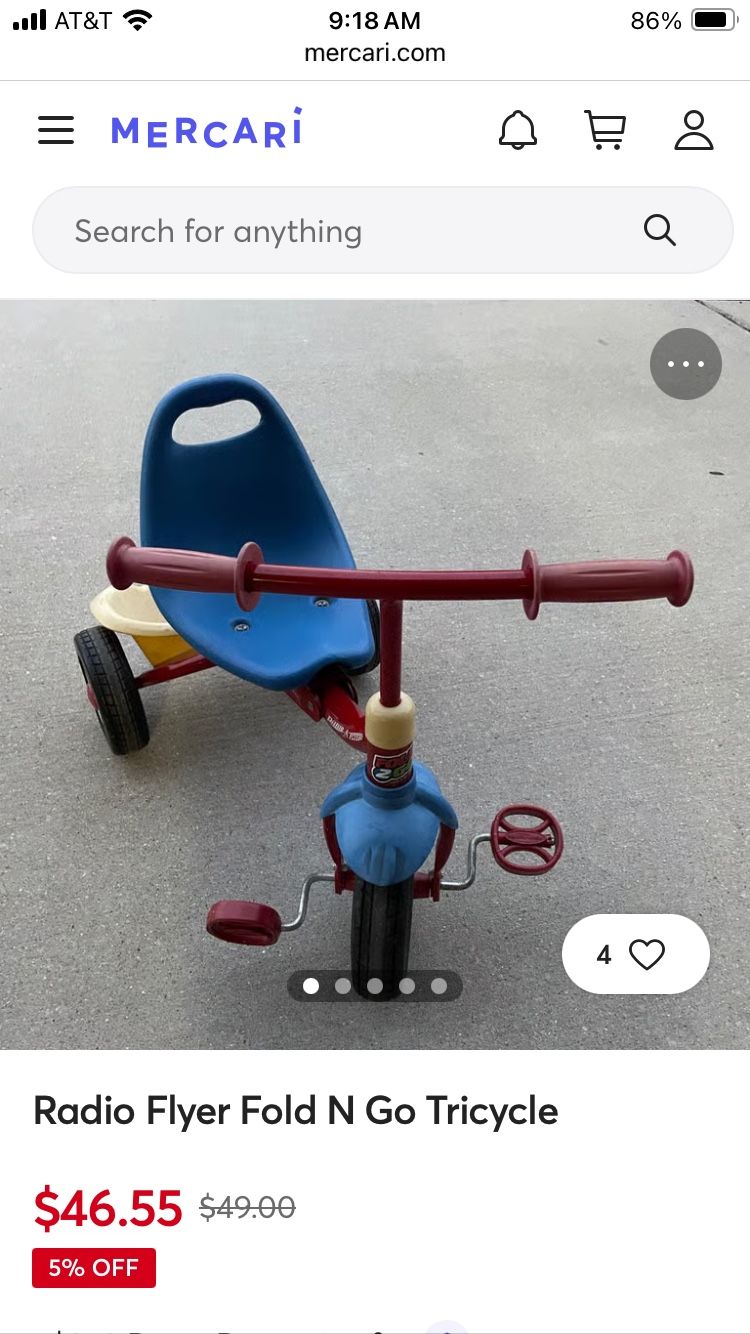
Task: Click the notification bell icon
Action: pyautogui.click(x=517, y=130)
